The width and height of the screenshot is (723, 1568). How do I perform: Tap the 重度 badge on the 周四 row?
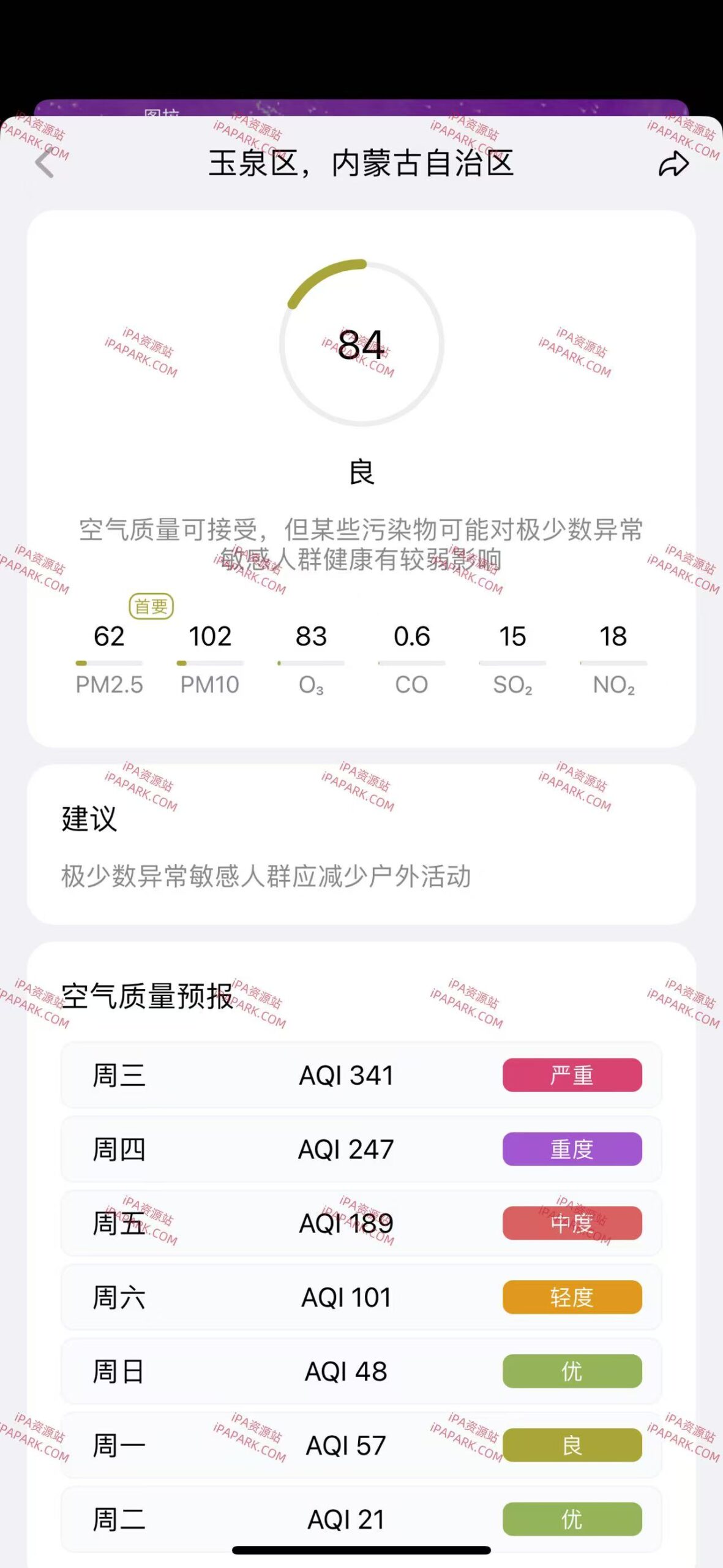point(572,1150)
